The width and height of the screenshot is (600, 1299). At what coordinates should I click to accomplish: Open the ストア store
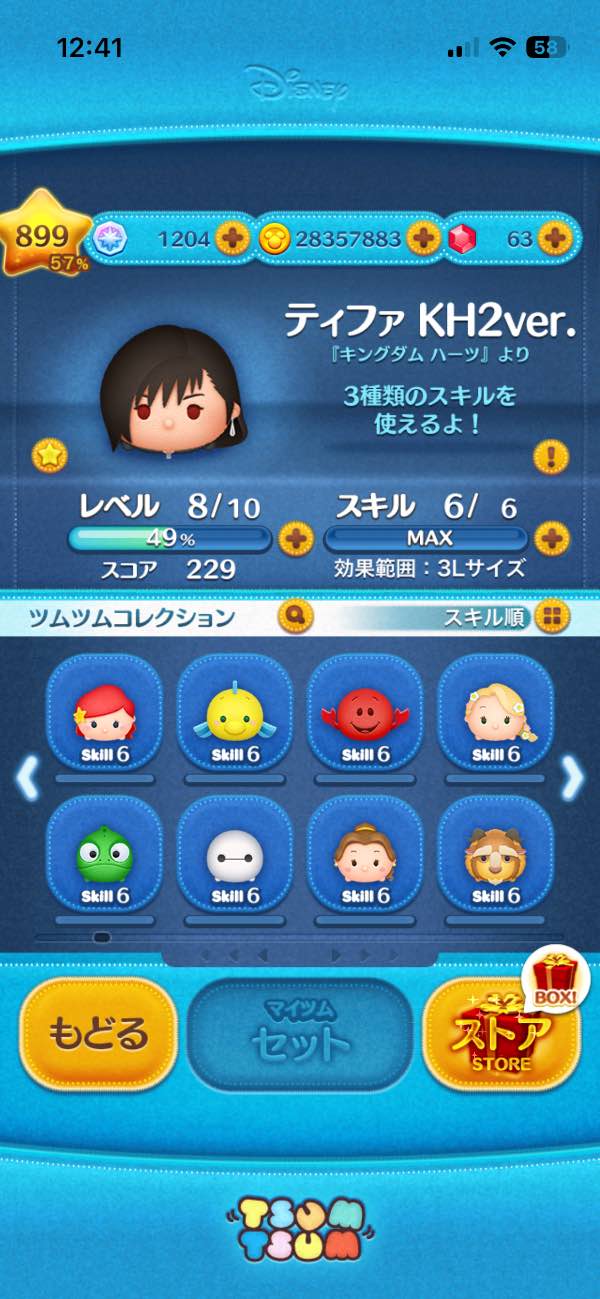click(500, 1035)
